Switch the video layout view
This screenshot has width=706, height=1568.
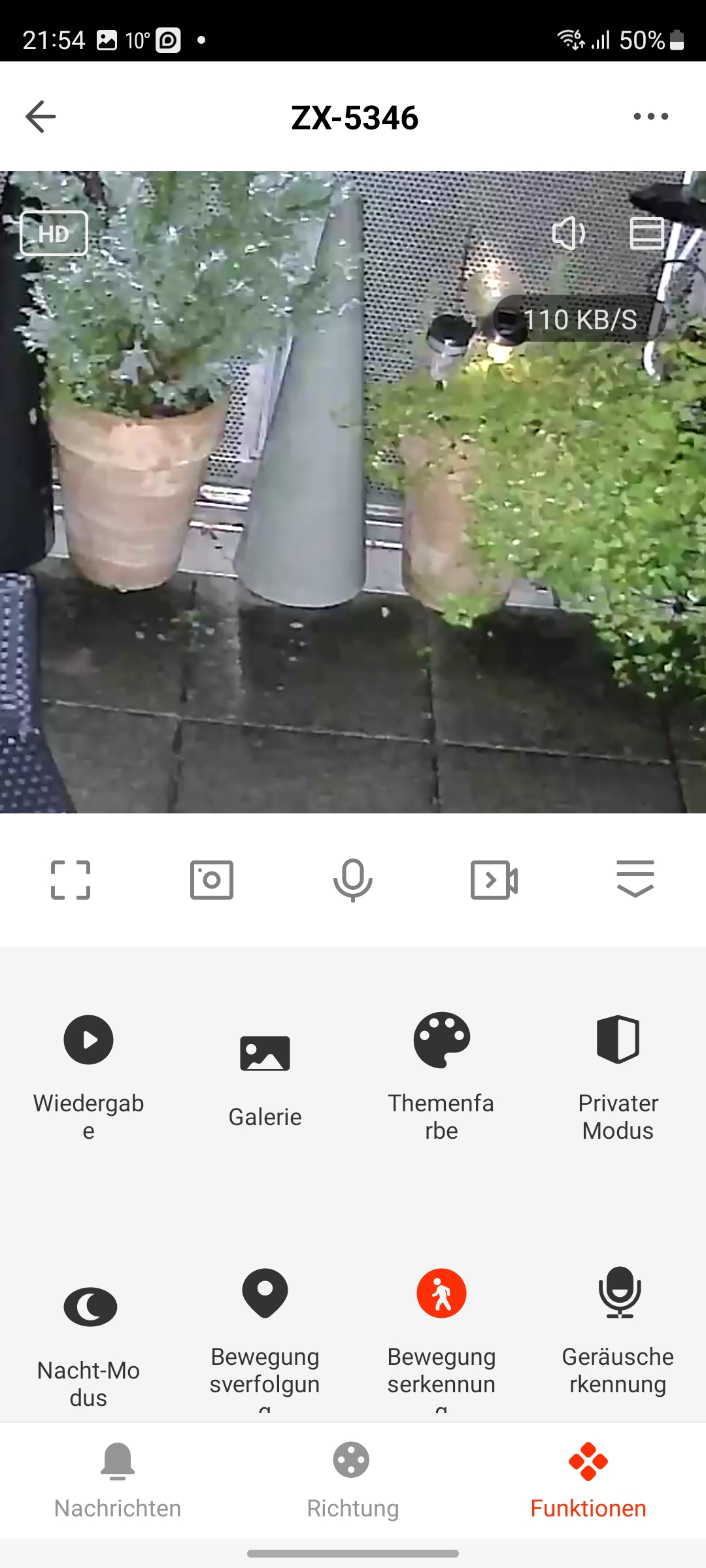(647, 233)
